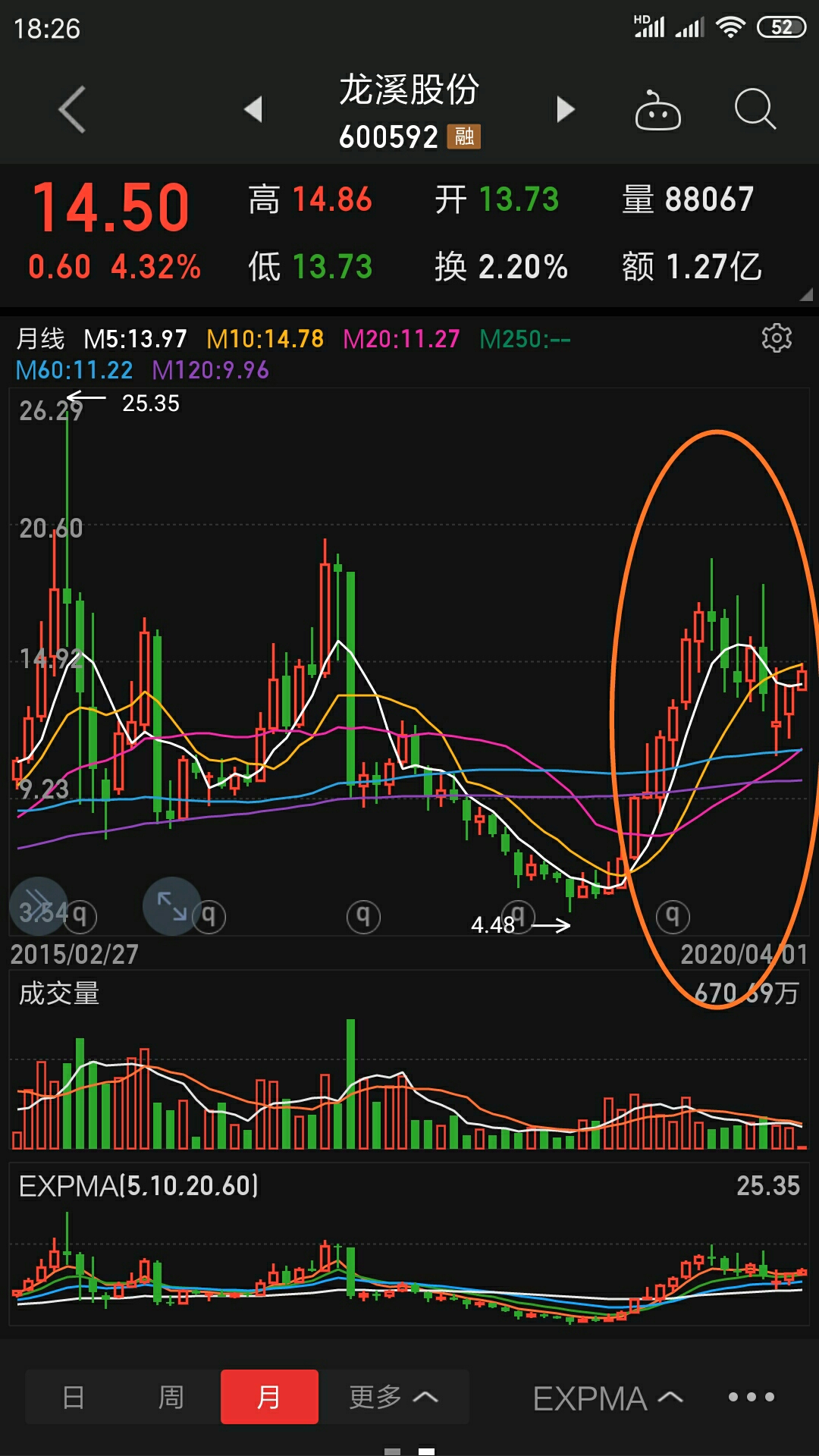Tap the fullscreen expand chart button
Image resolution: width=819 pixels, height=1456 pixels.
click(x=172, y=906)
